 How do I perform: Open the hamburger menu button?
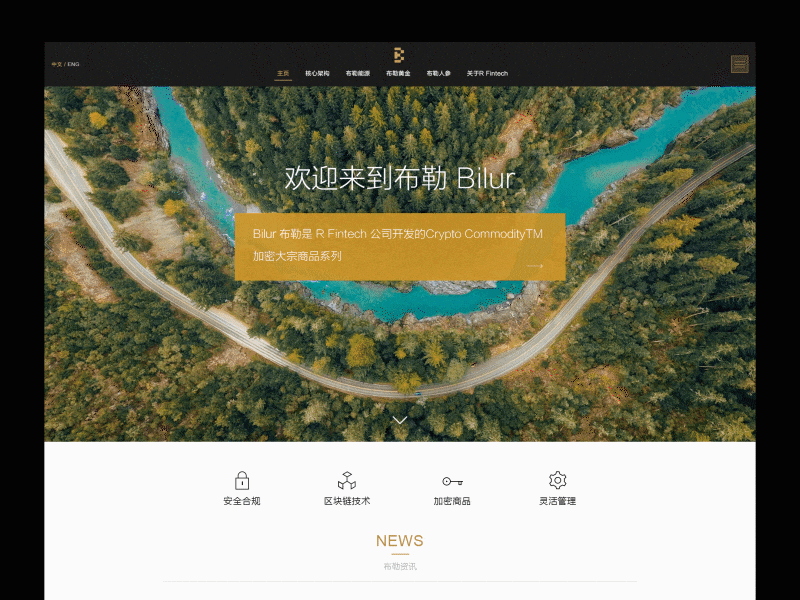pyautogui.click(x=739, y=64)
